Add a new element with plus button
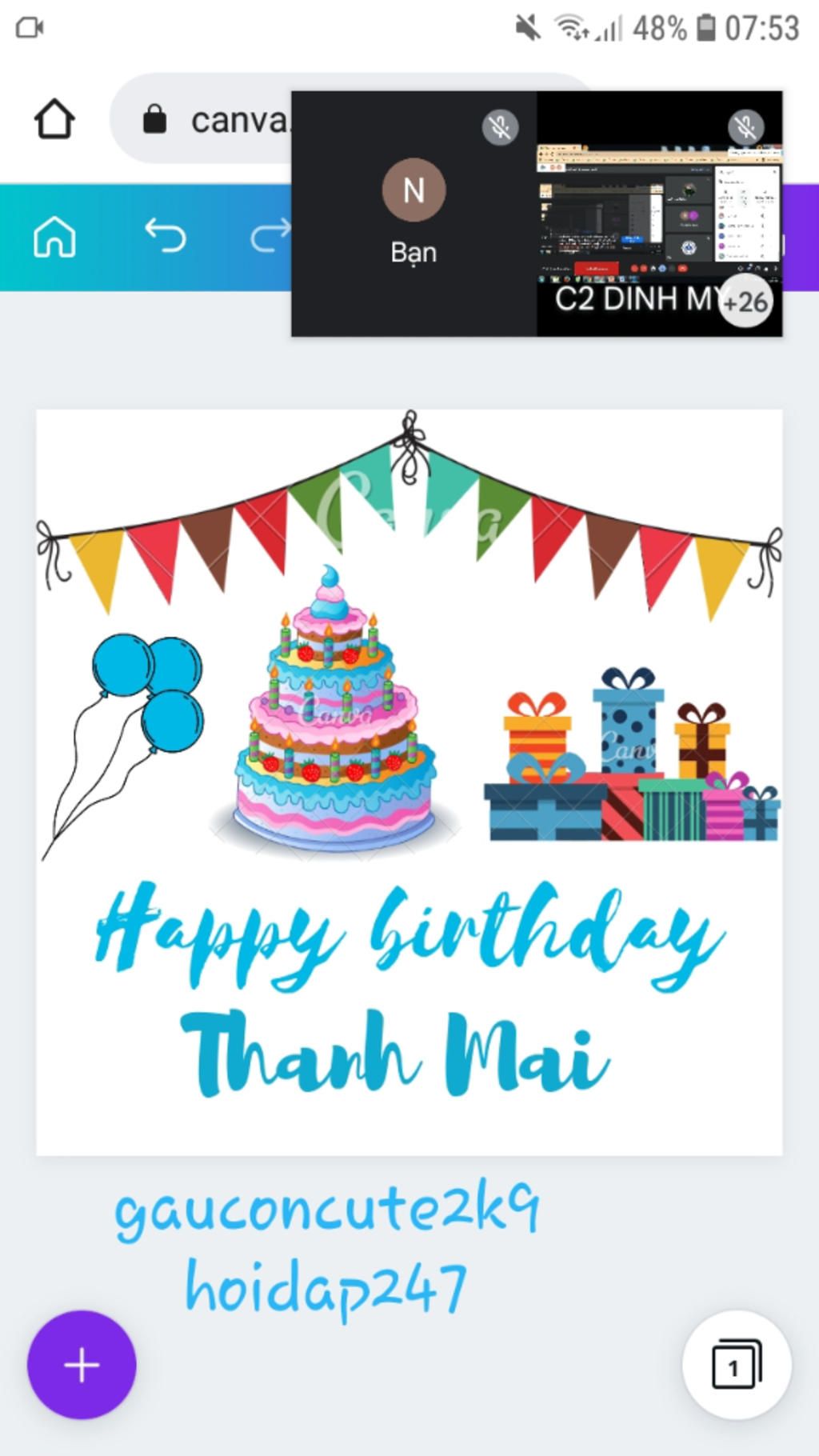This screenshot has width=819, height=1456. click(82, 1365)
